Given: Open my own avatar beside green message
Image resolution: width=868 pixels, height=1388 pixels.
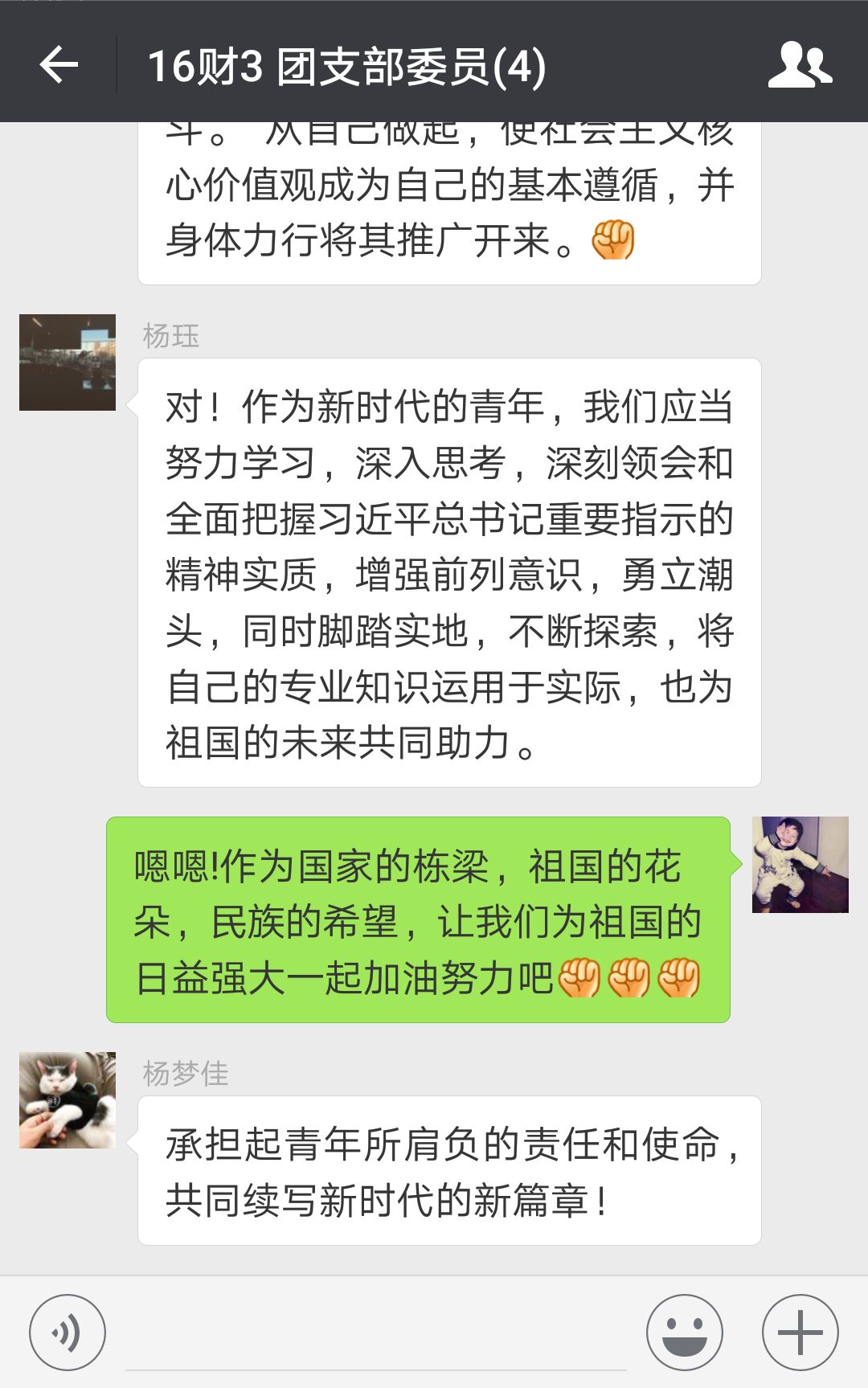Looking at the screenshot, I should click(800, 865).
